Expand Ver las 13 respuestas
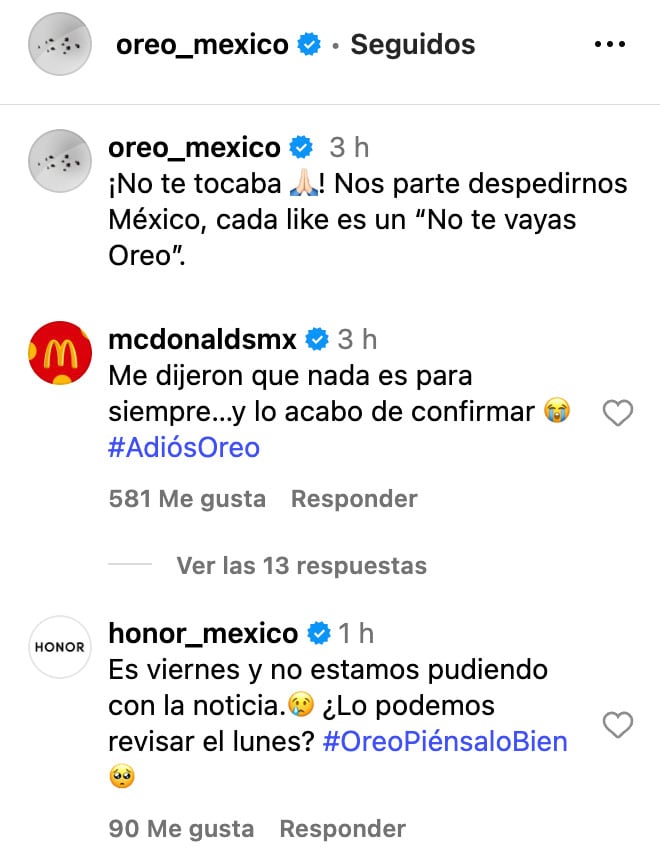 click(x=301, y=566)
